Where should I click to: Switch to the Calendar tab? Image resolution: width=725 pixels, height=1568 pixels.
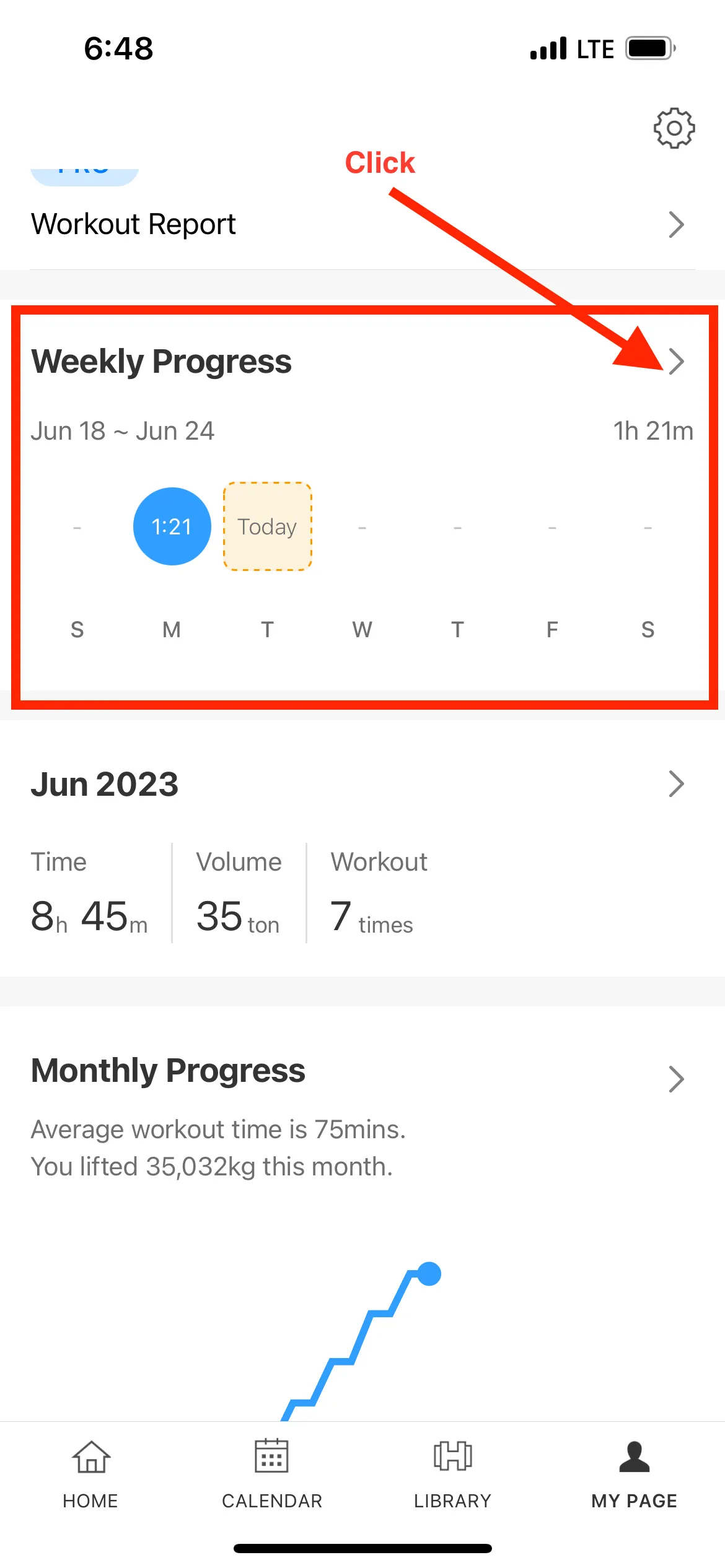click(x=271, y=1474)
